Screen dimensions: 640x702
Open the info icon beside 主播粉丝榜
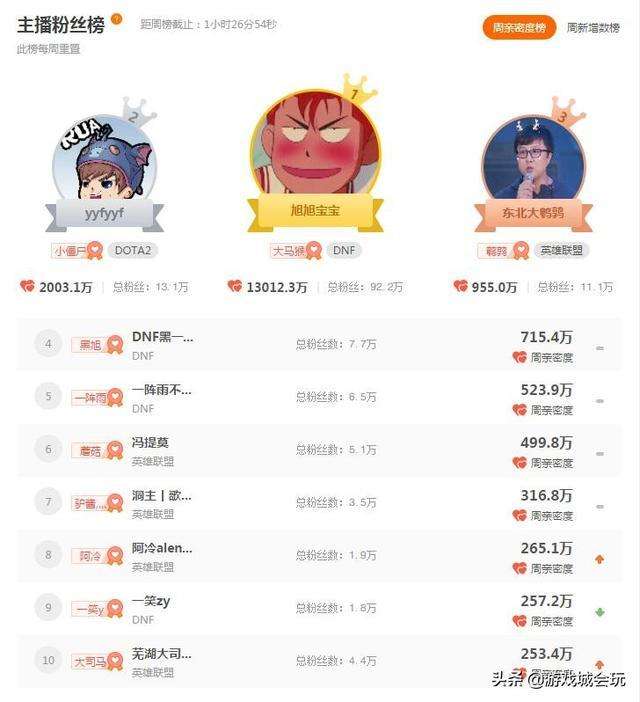pos(117,18)
